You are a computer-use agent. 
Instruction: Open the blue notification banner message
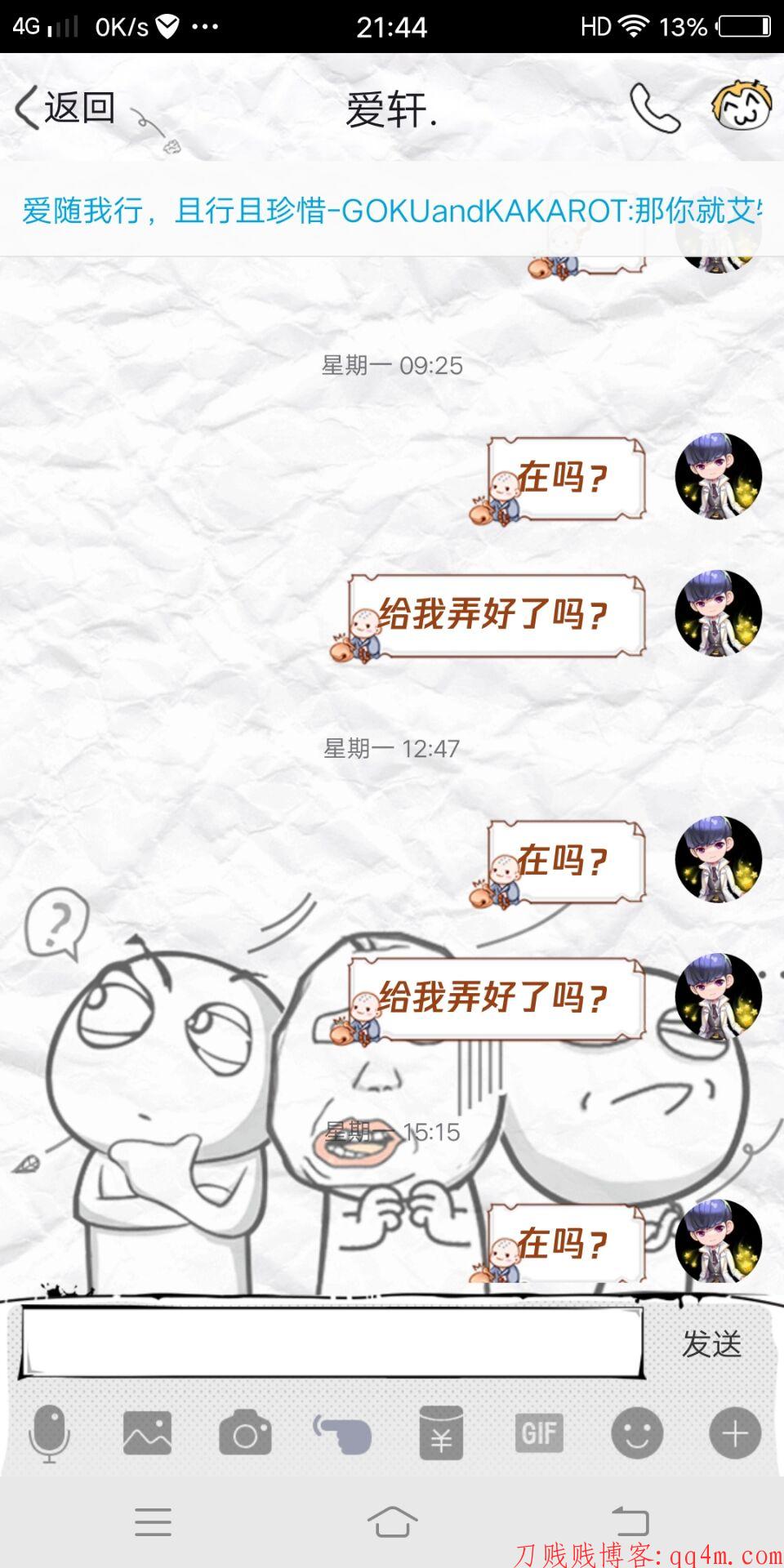pyautogui.click(x=392, y=211)
